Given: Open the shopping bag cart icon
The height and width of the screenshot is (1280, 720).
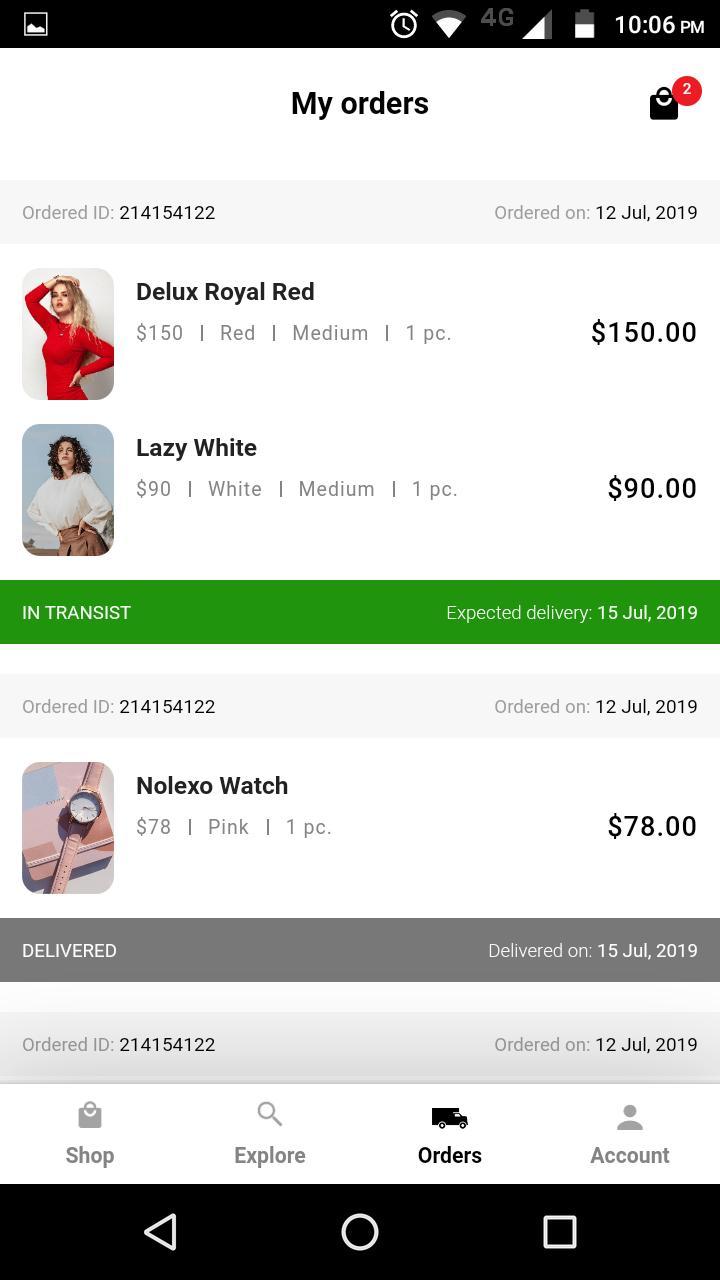Looking at the screenshot, I should tap(665, 103).
